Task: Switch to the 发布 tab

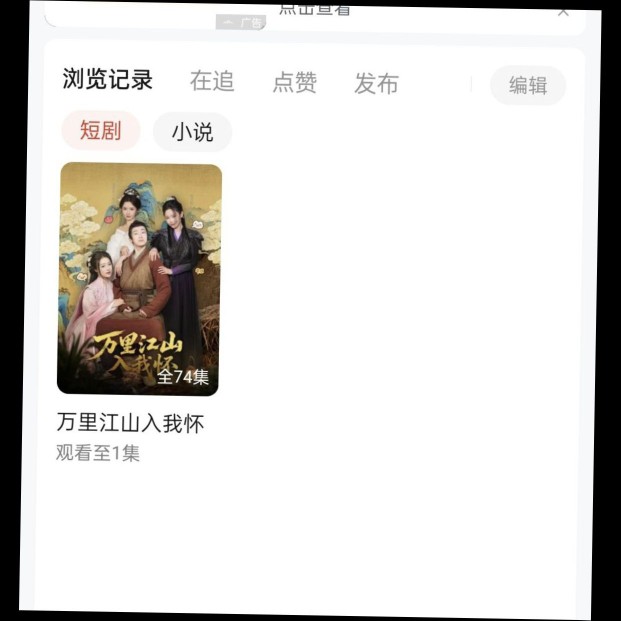Action: click(x=376, y=84)
